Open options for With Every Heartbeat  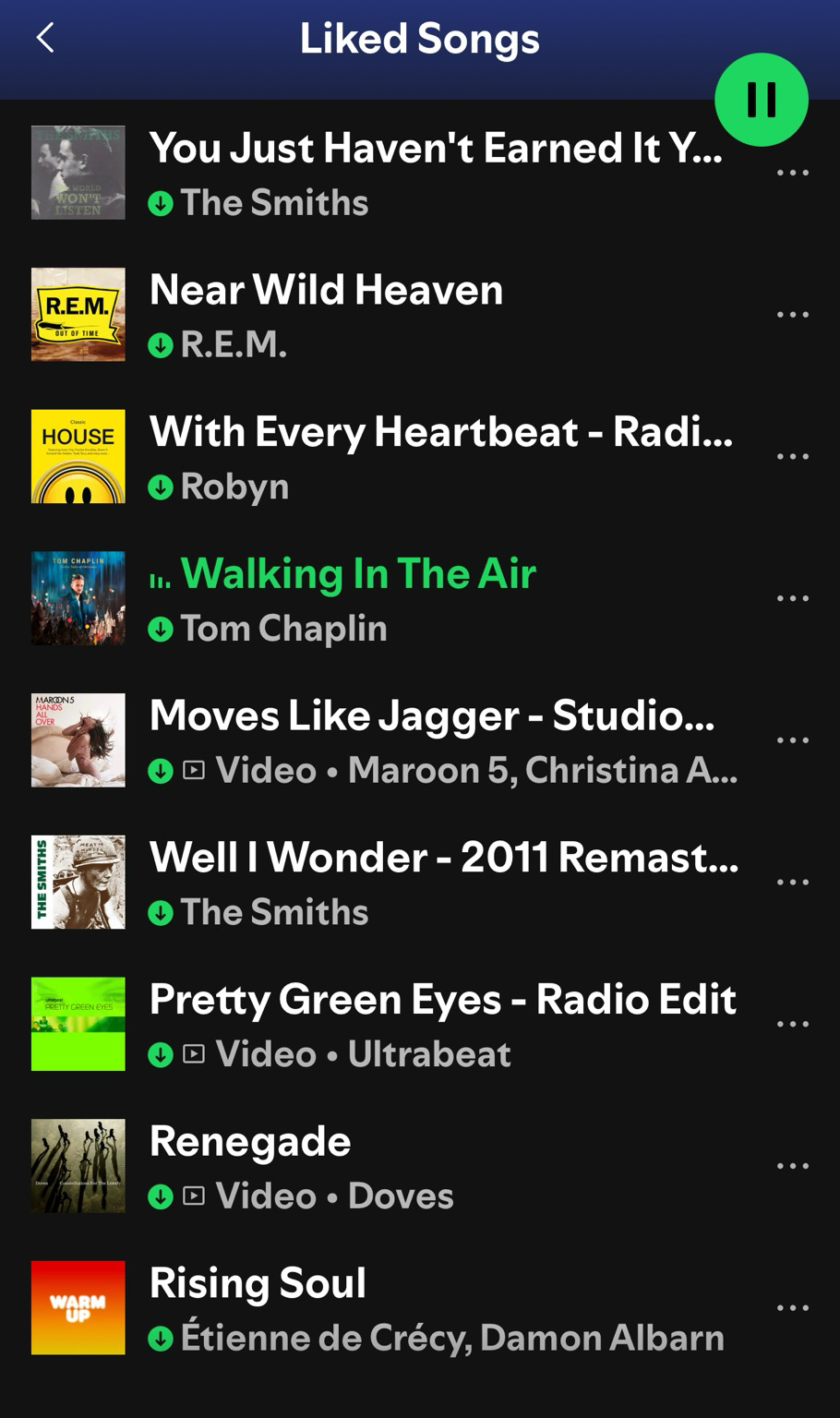pyautogui.click(x=793, y=457)
